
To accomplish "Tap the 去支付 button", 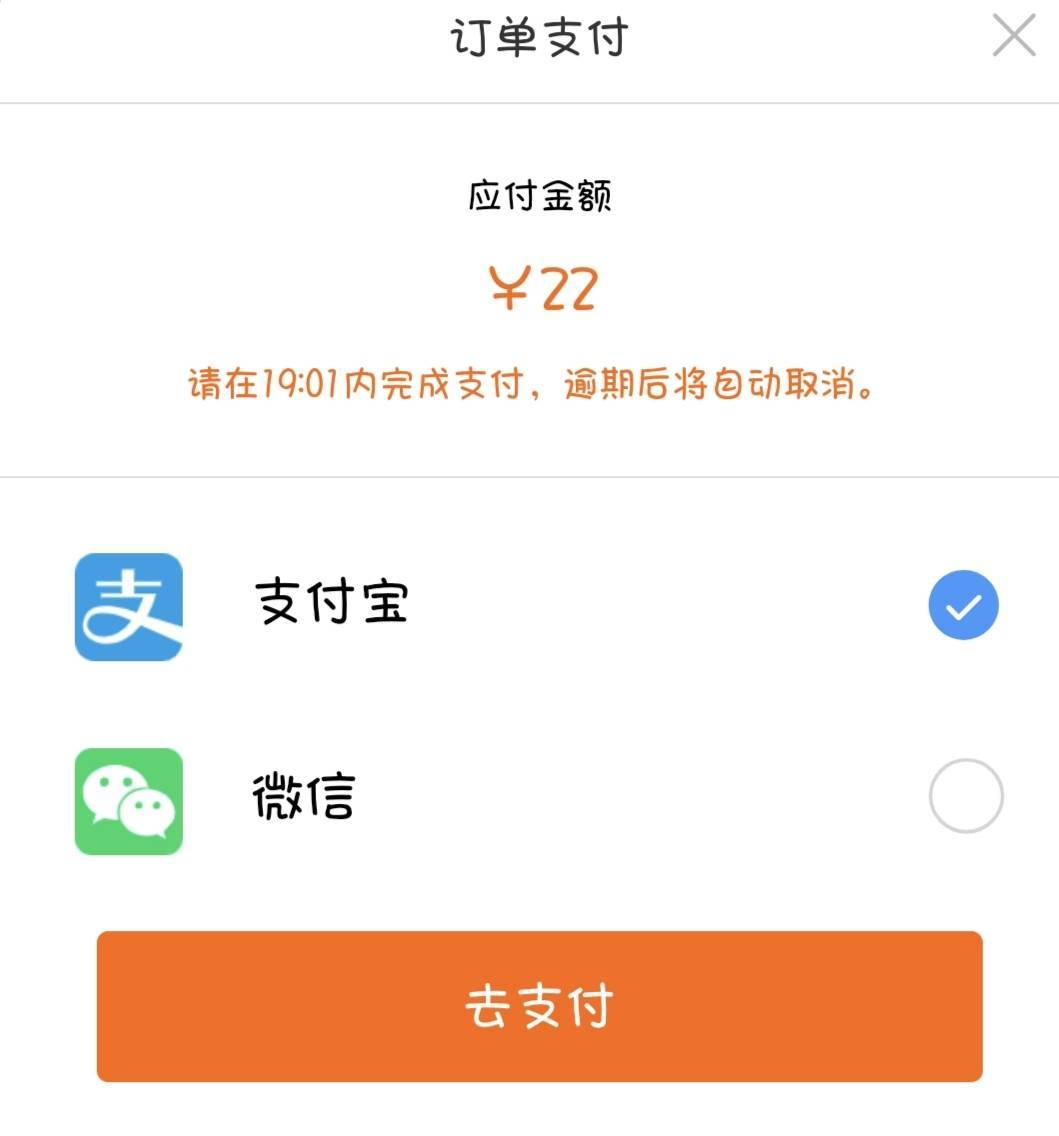I will pyautogui.click(x=539, y=1006).
